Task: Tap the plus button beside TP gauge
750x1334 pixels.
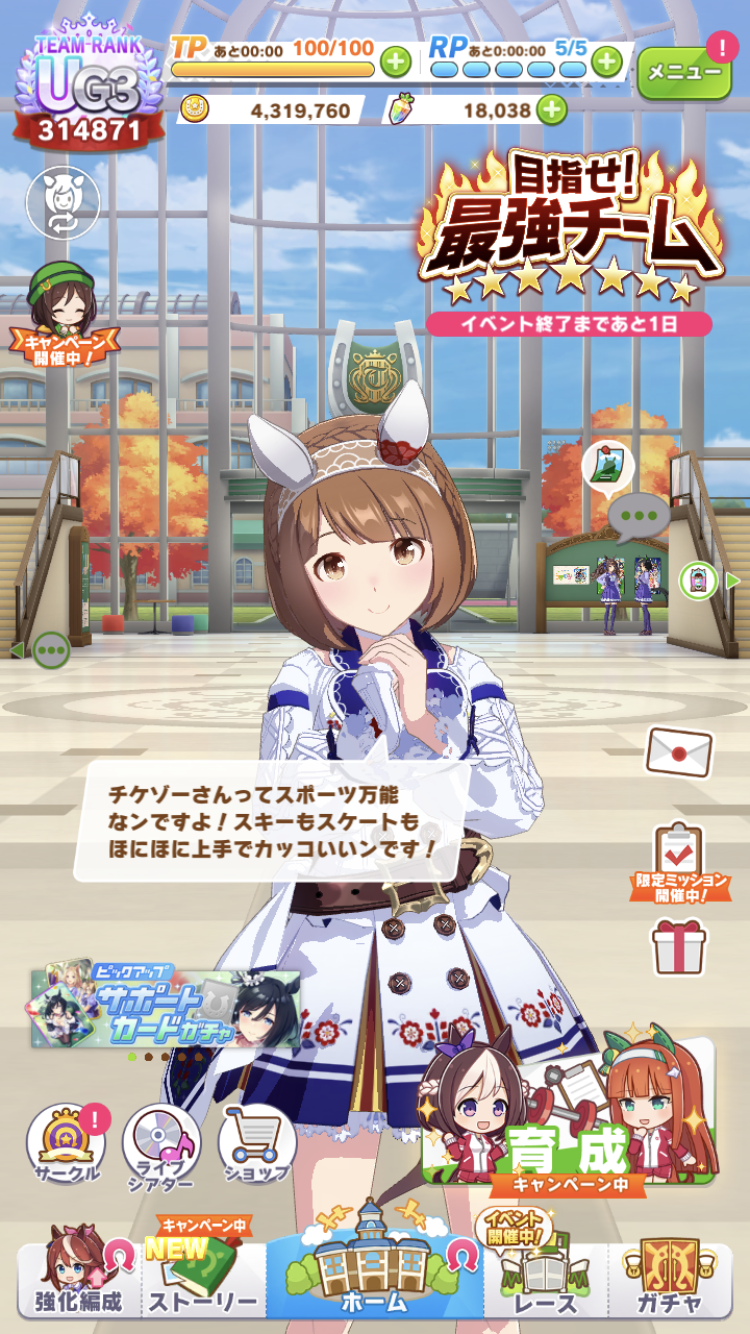Action: pyautogui.click(x=396, y=62)
